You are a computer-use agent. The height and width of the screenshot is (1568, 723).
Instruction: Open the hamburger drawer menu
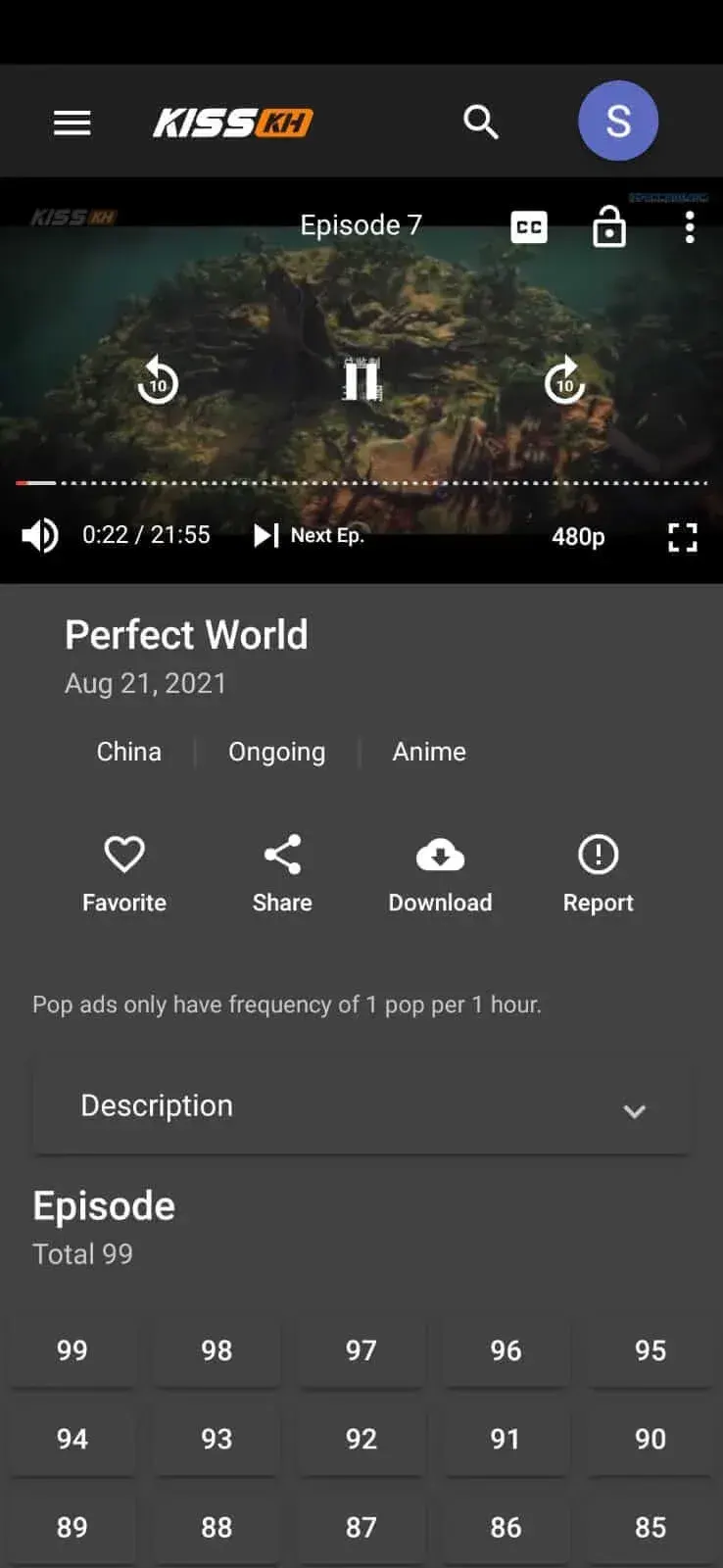tap(72, 122)
